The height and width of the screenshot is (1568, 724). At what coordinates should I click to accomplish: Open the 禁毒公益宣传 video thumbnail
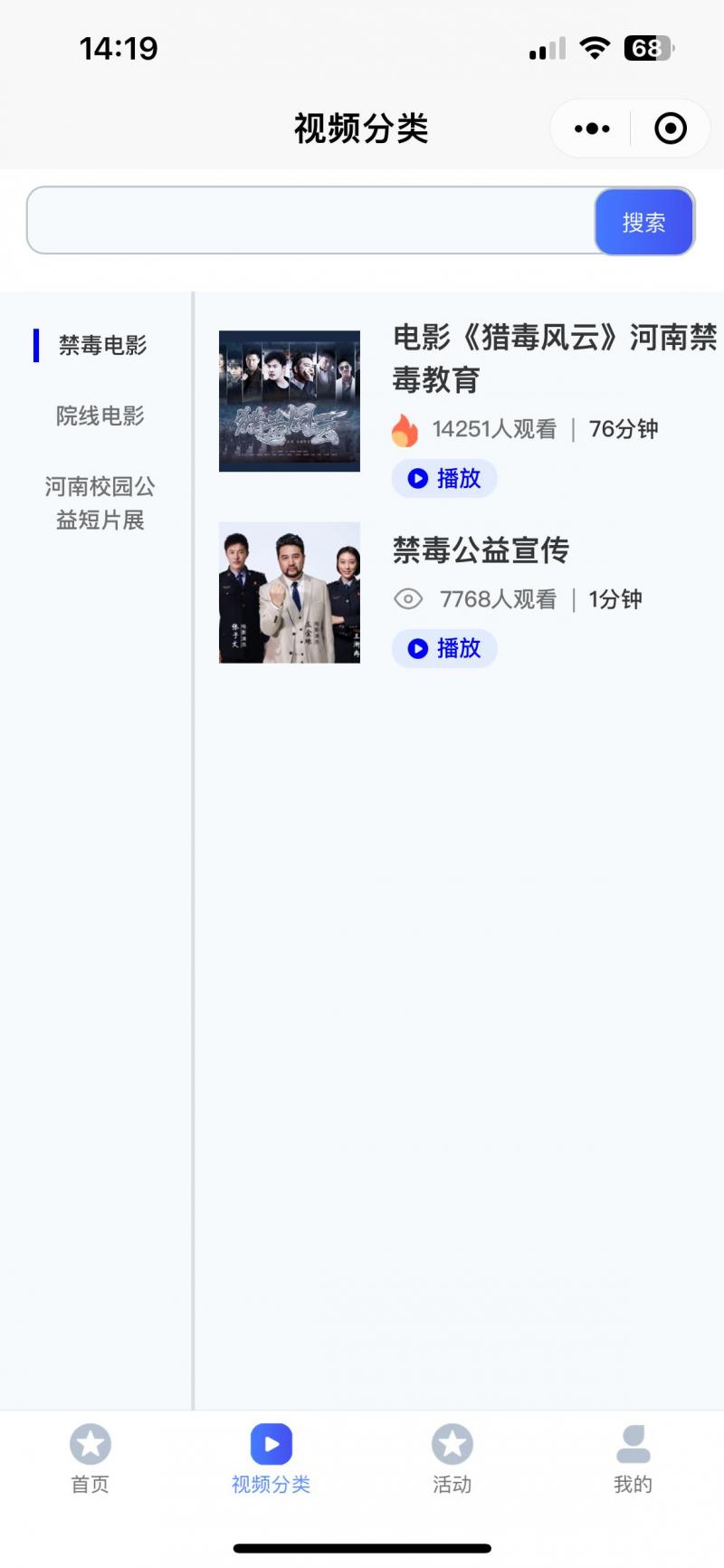(290, 593)
